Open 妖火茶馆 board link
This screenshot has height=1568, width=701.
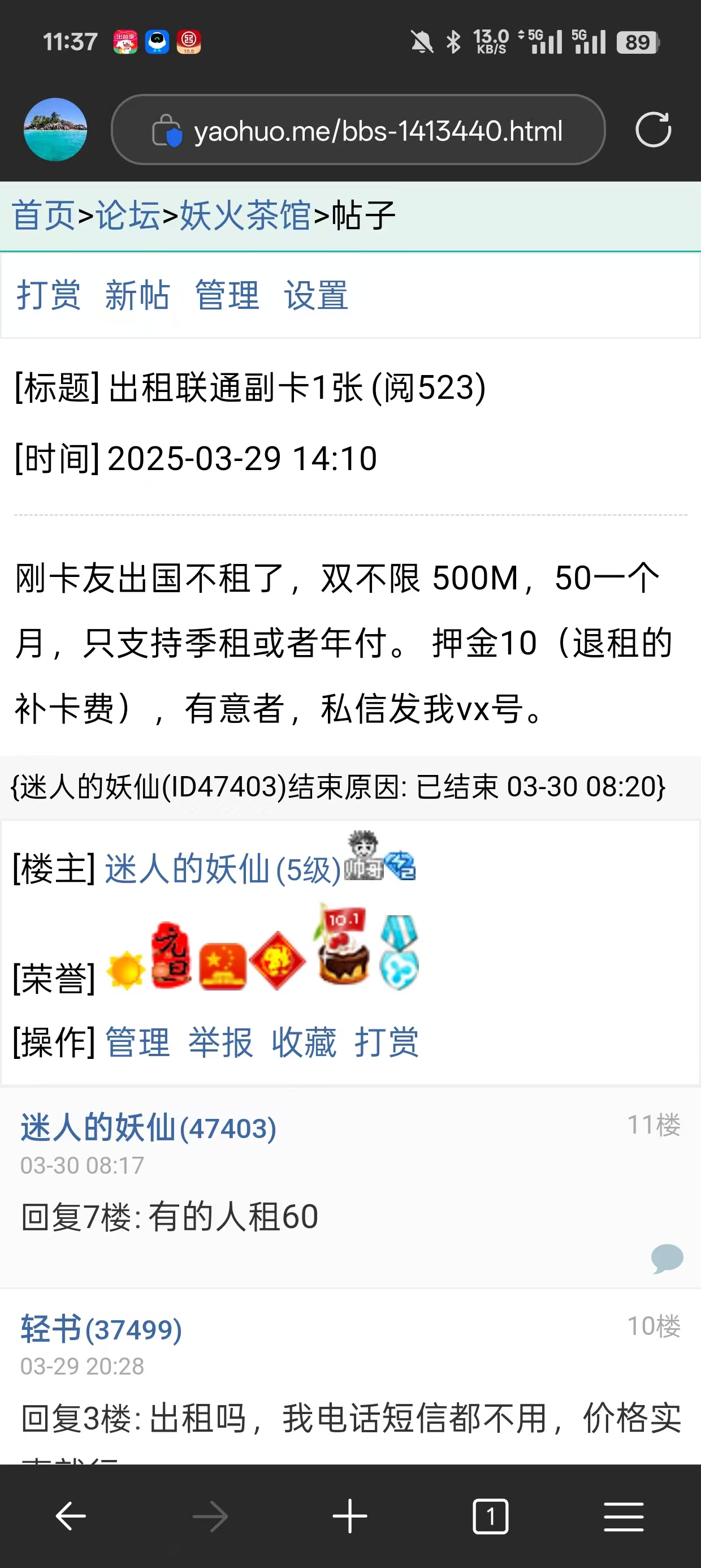(x=245, y=216)
